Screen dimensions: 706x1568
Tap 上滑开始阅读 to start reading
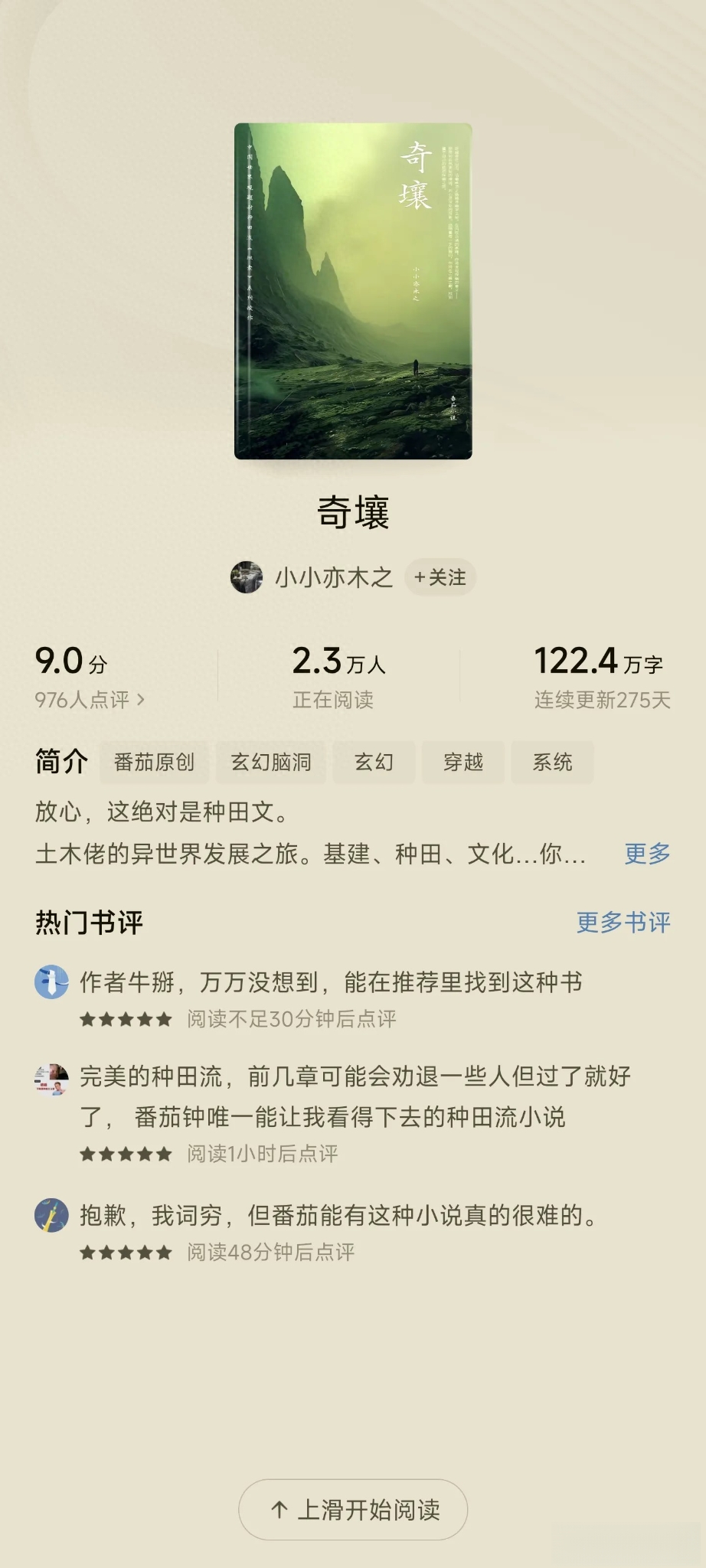tap(353, 1510)
